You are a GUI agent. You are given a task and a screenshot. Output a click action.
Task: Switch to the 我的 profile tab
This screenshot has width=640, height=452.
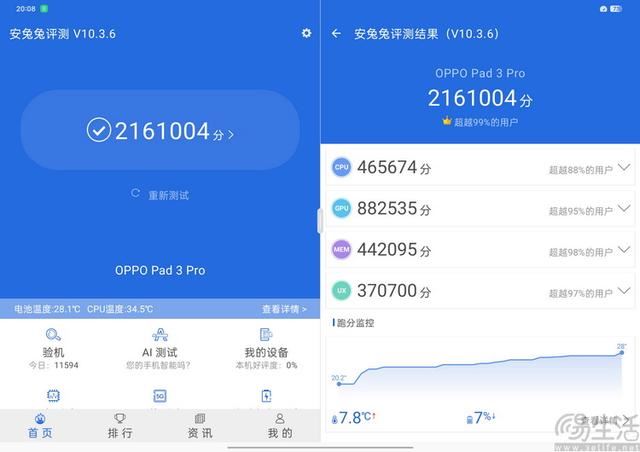[280, 426]
